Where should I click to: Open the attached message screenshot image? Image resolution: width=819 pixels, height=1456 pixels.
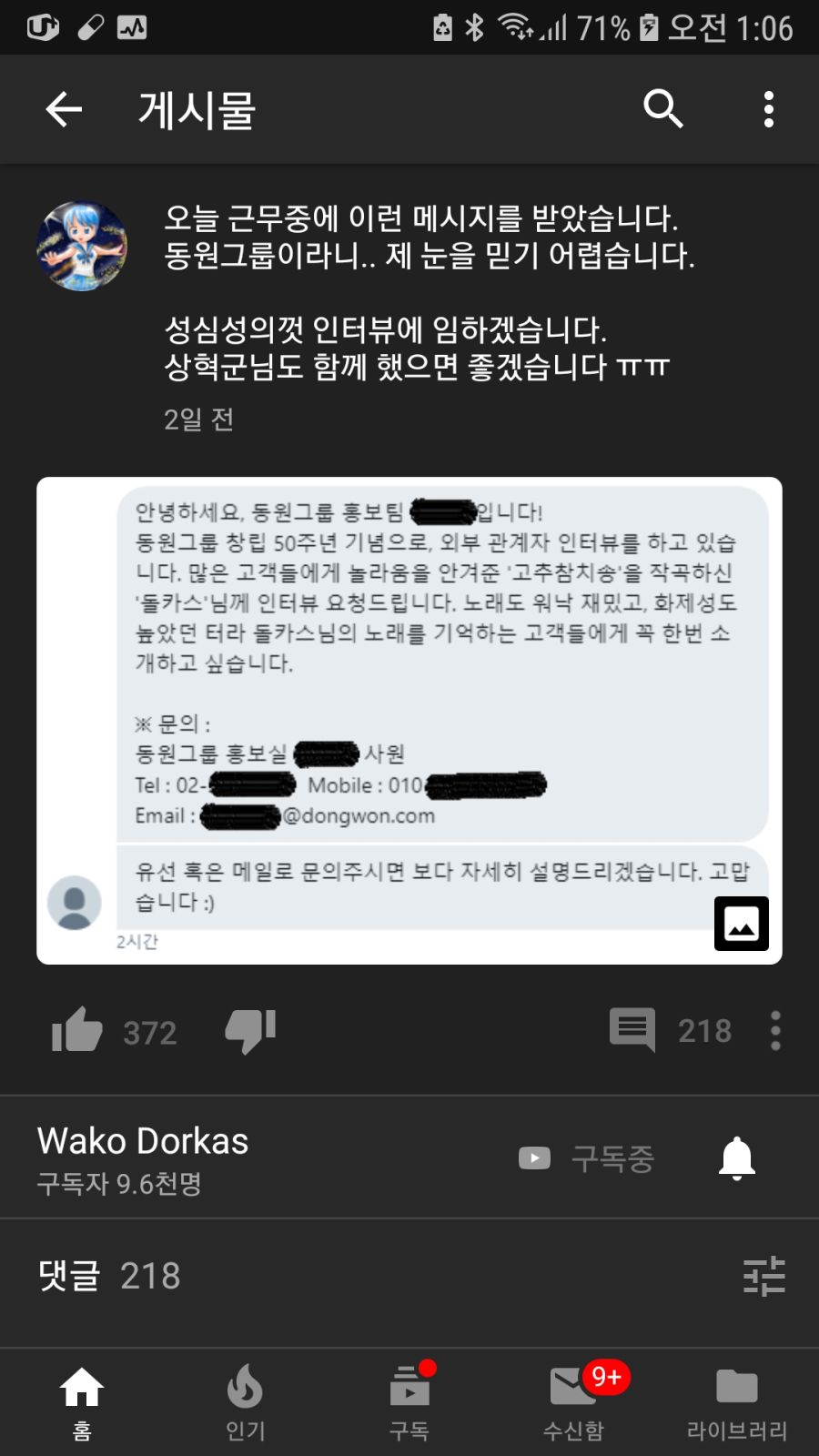coord(409,719)
